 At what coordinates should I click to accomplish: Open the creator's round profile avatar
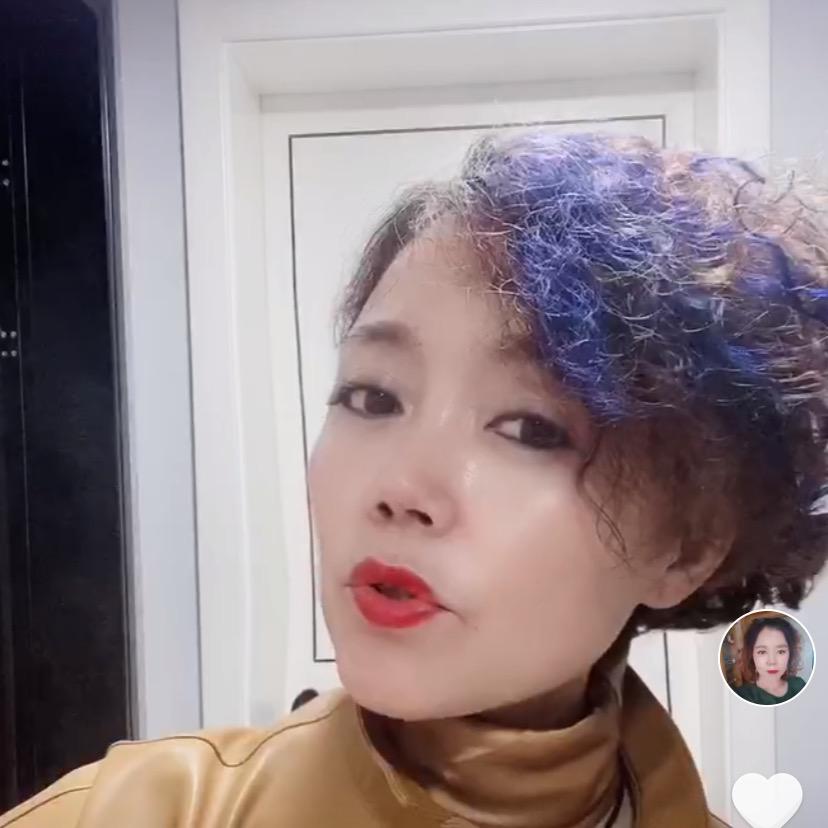pos(767,657)
